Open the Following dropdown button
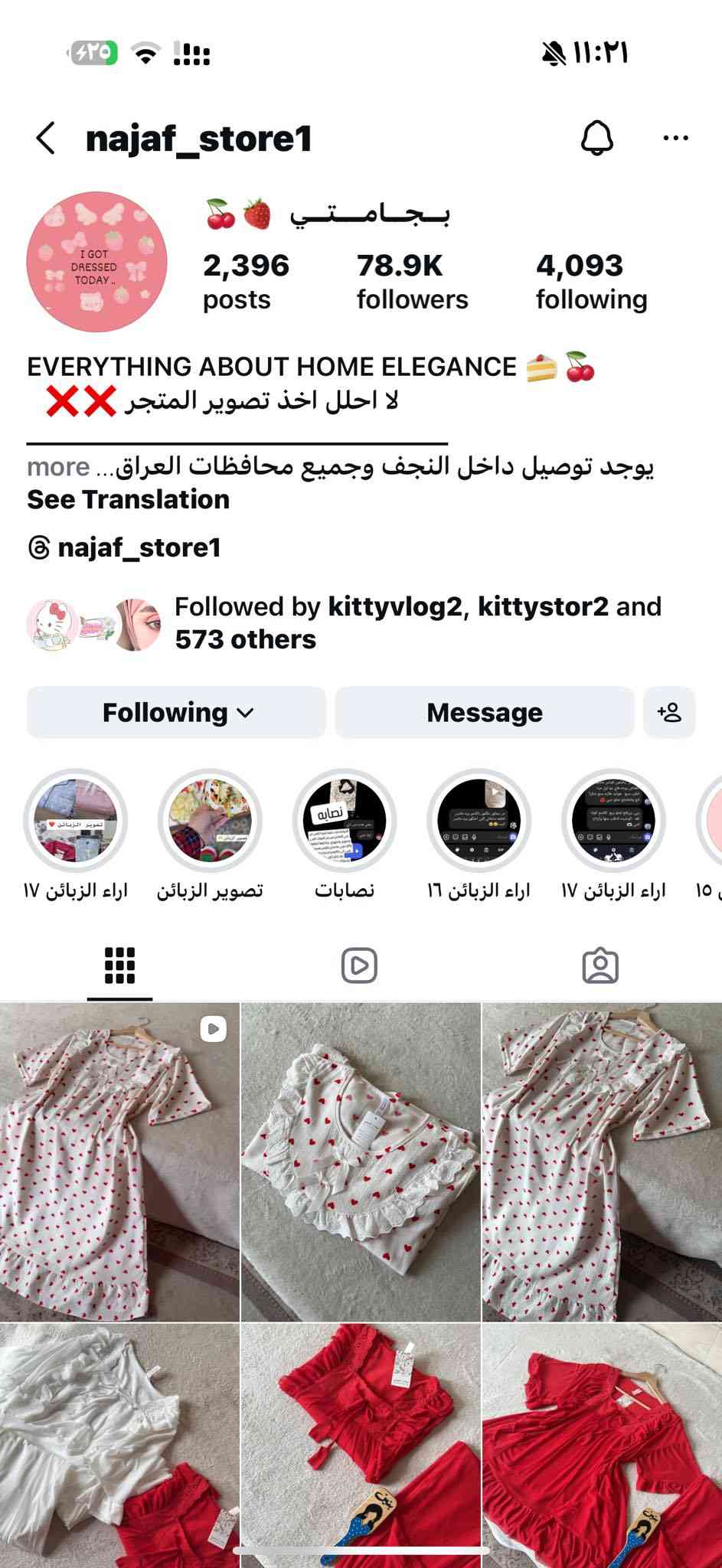722x1568 pixels. coord(176,712)
